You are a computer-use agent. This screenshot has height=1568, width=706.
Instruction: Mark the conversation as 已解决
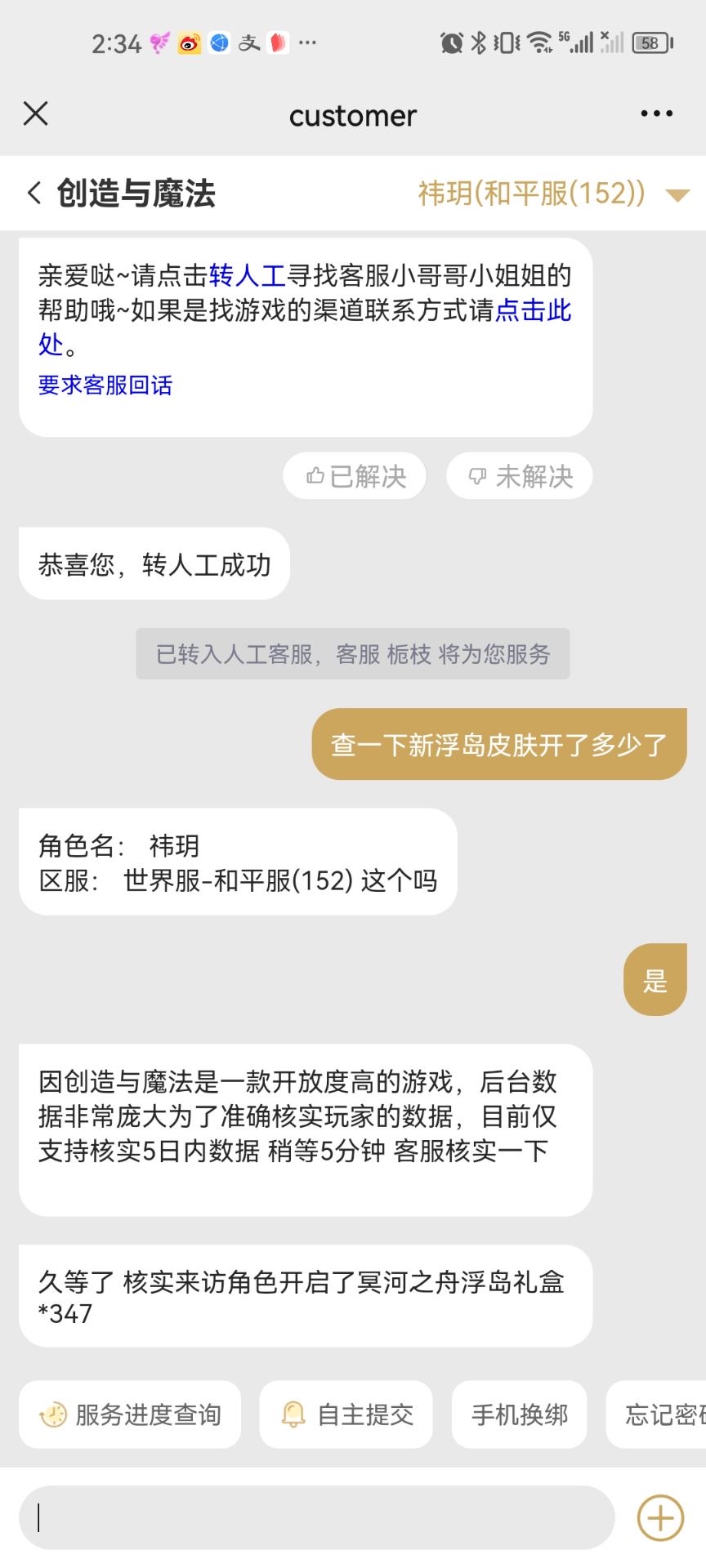(354, 476)
